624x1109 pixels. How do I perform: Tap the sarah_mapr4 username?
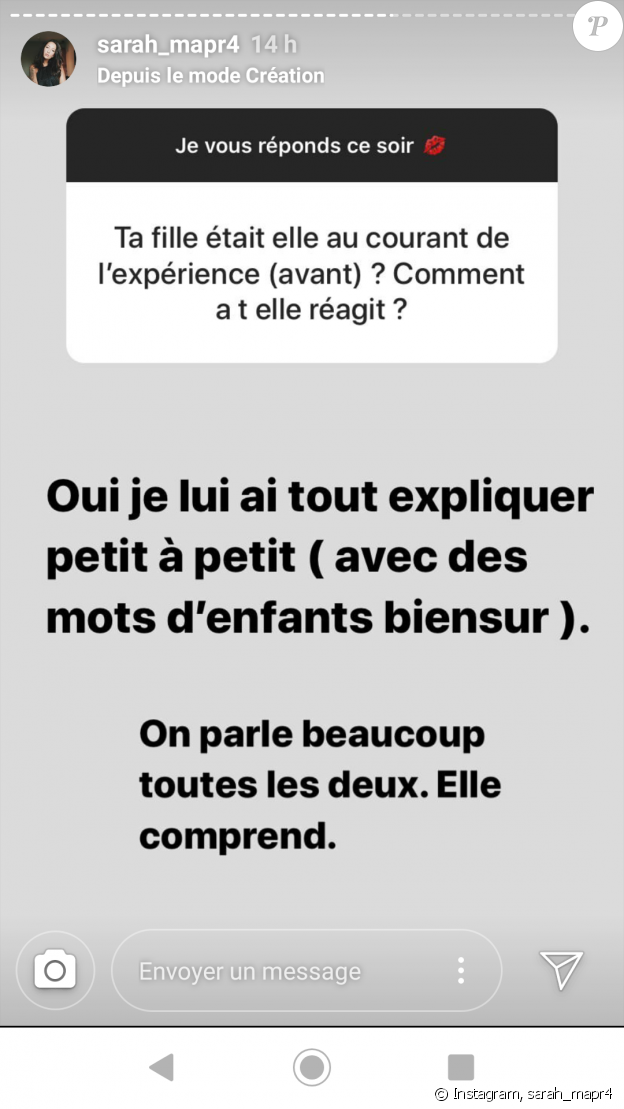click(168, 45)
